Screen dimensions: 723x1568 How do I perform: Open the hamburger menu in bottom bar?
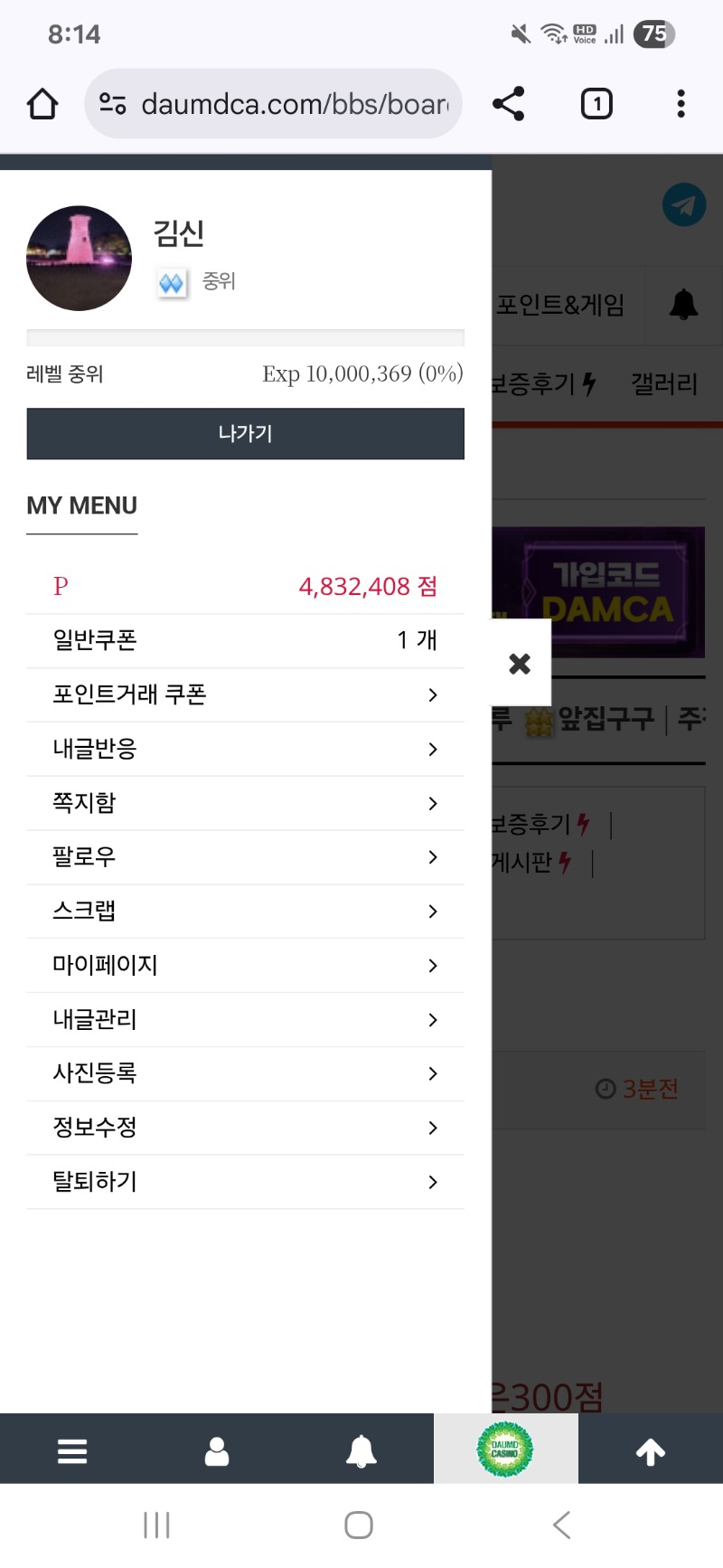point(72,1450)
